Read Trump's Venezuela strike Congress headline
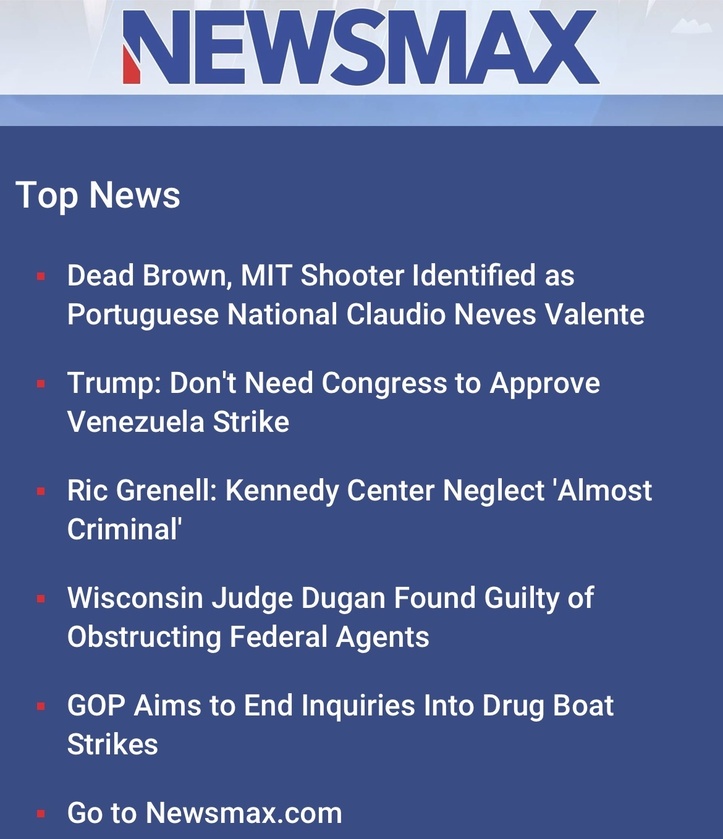The height and width of the screenshot is (839, 723). (333, 402)
